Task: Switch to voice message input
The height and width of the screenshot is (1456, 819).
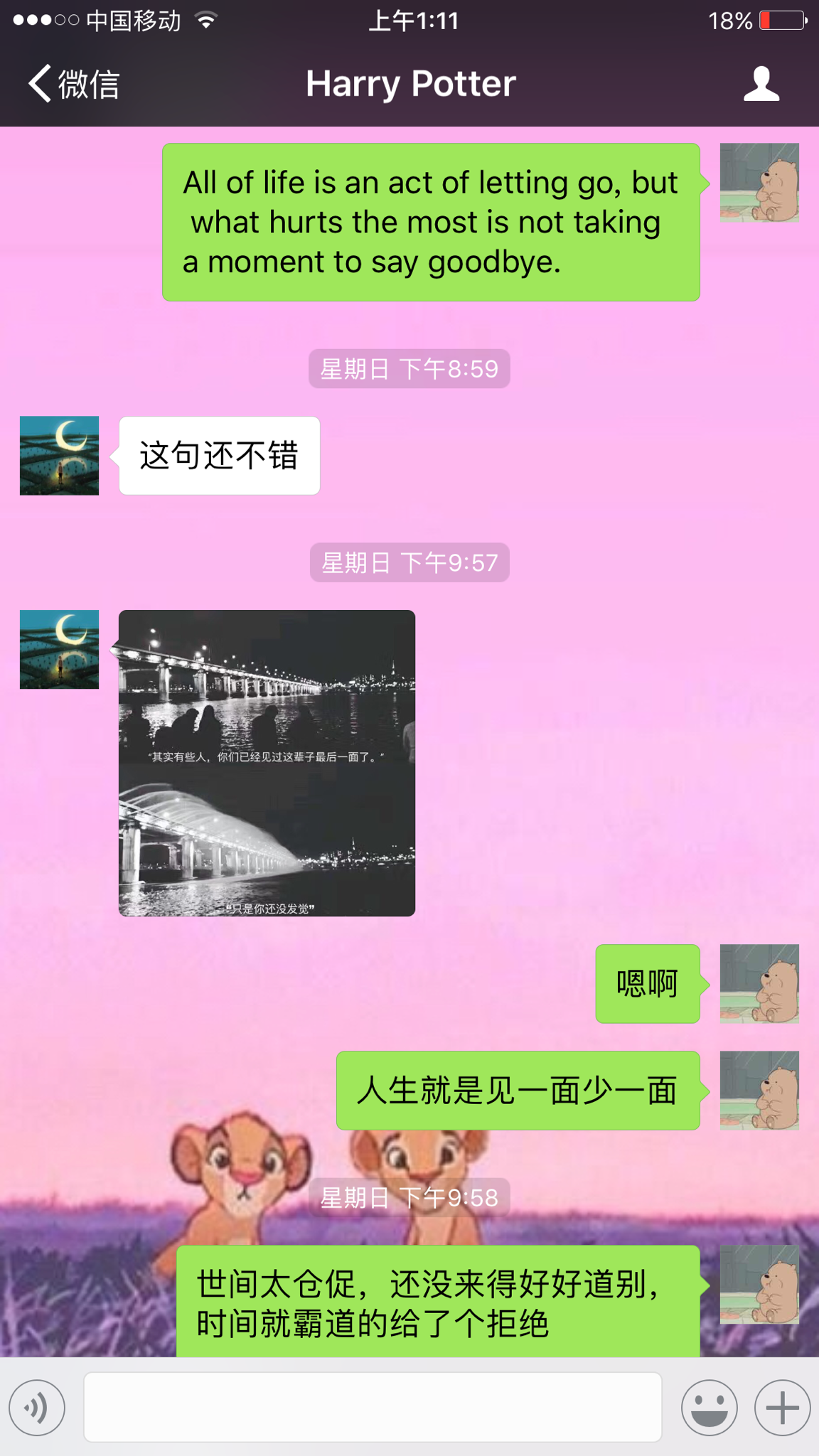Action: tap(37, 1407)
